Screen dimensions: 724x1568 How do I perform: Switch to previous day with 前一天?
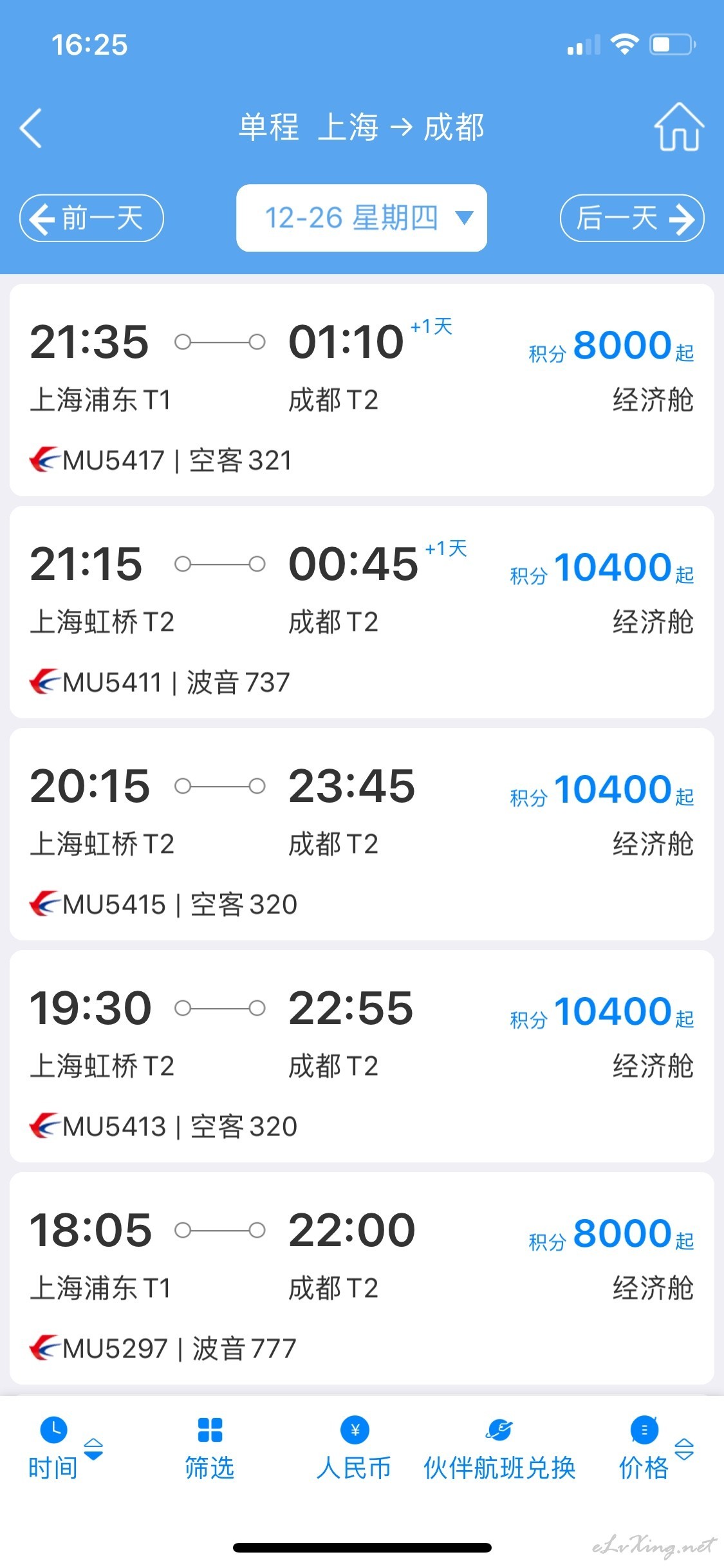91,218
